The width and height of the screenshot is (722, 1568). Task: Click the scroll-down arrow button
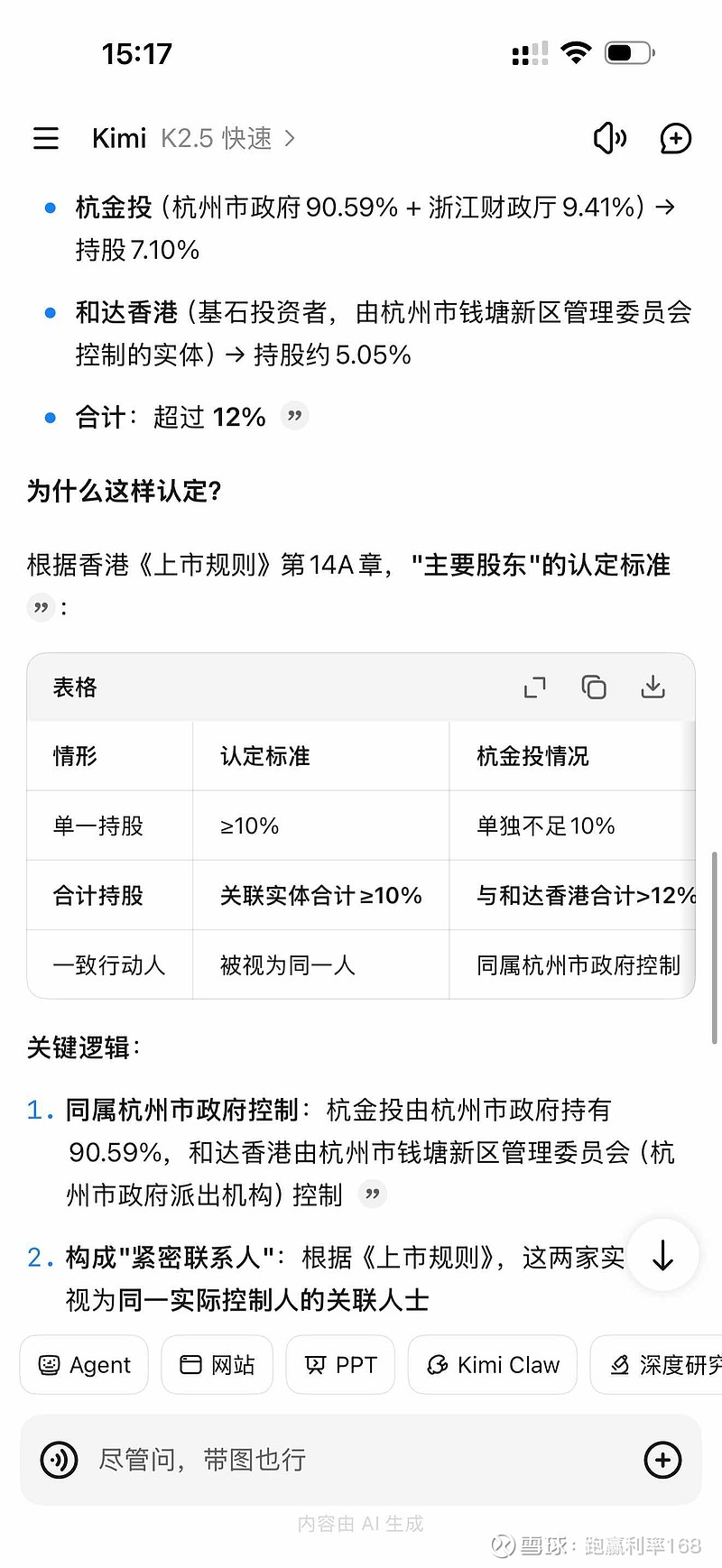pos(663,1255)
